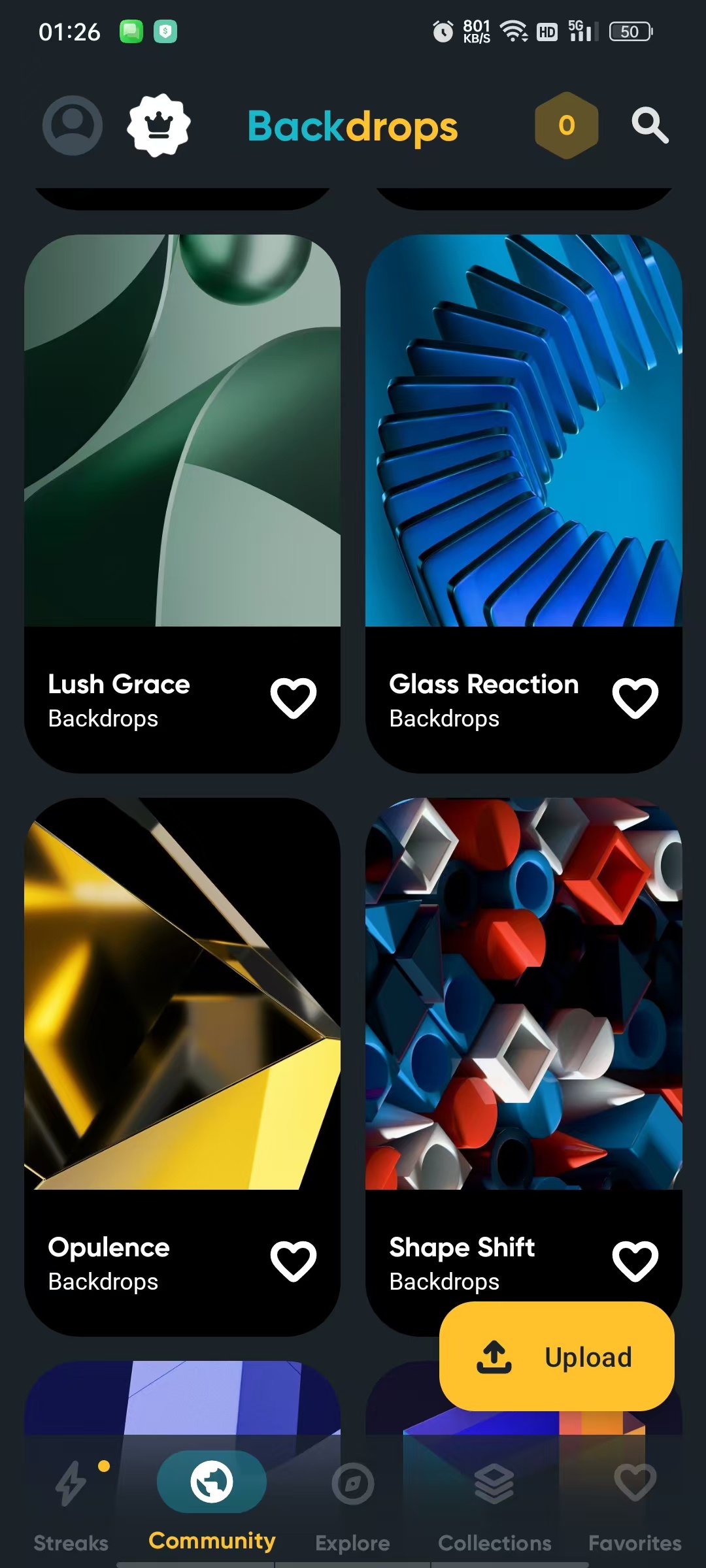
Task: Like the Glass Reaction wallpaper
Action: [x=635, y=698]
